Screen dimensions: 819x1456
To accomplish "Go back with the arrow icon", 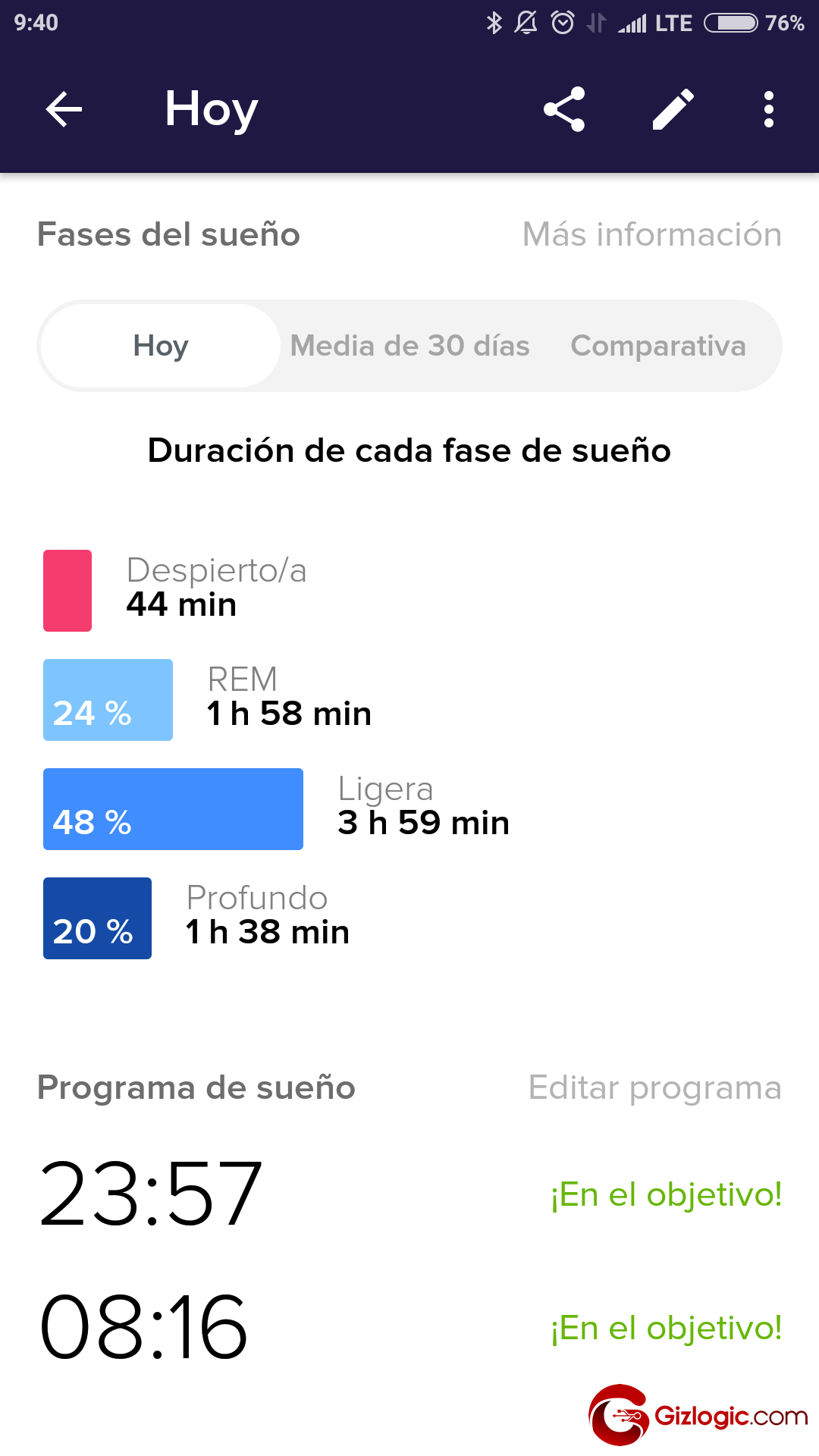I will click(64, 109).
